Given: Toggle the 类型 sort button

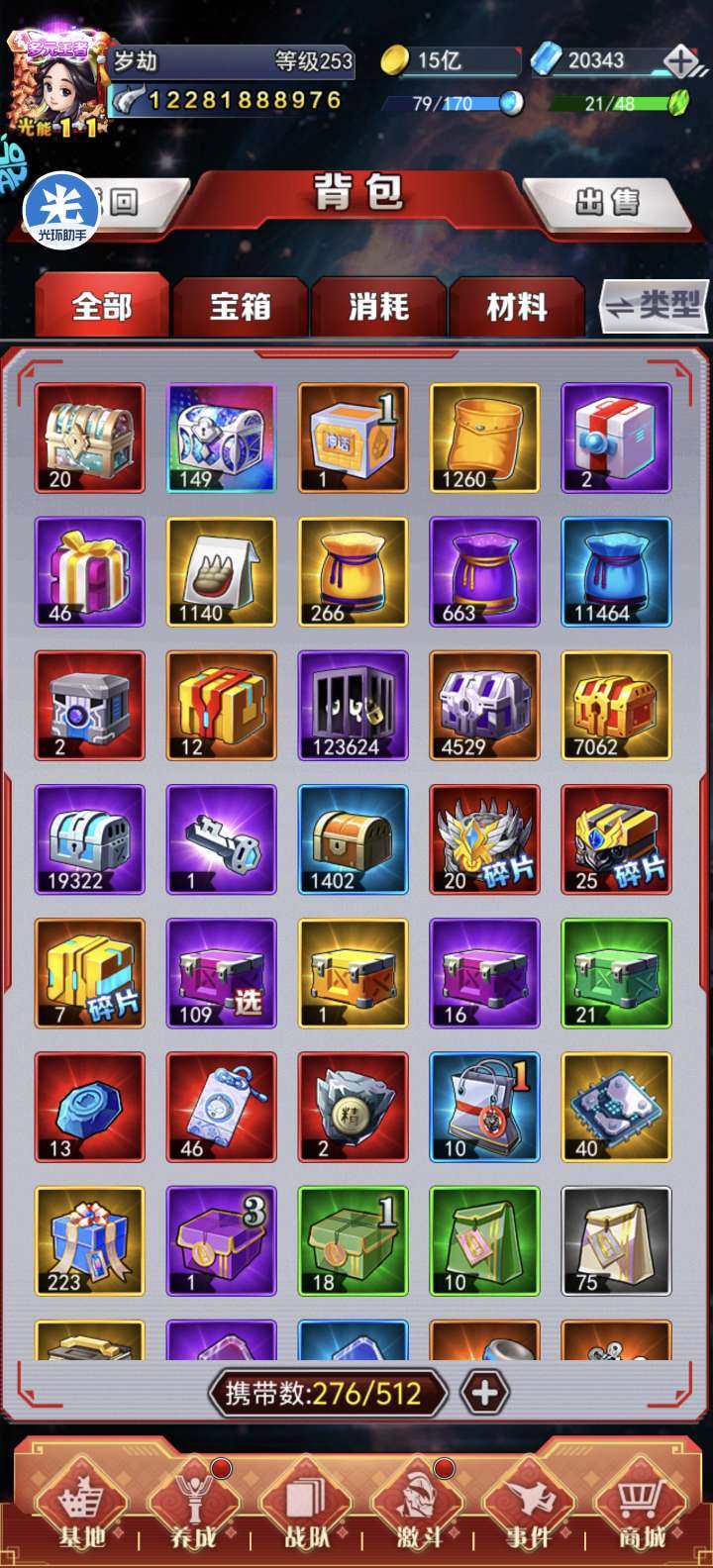Looking at the screenshot, I should pos(654,305).
